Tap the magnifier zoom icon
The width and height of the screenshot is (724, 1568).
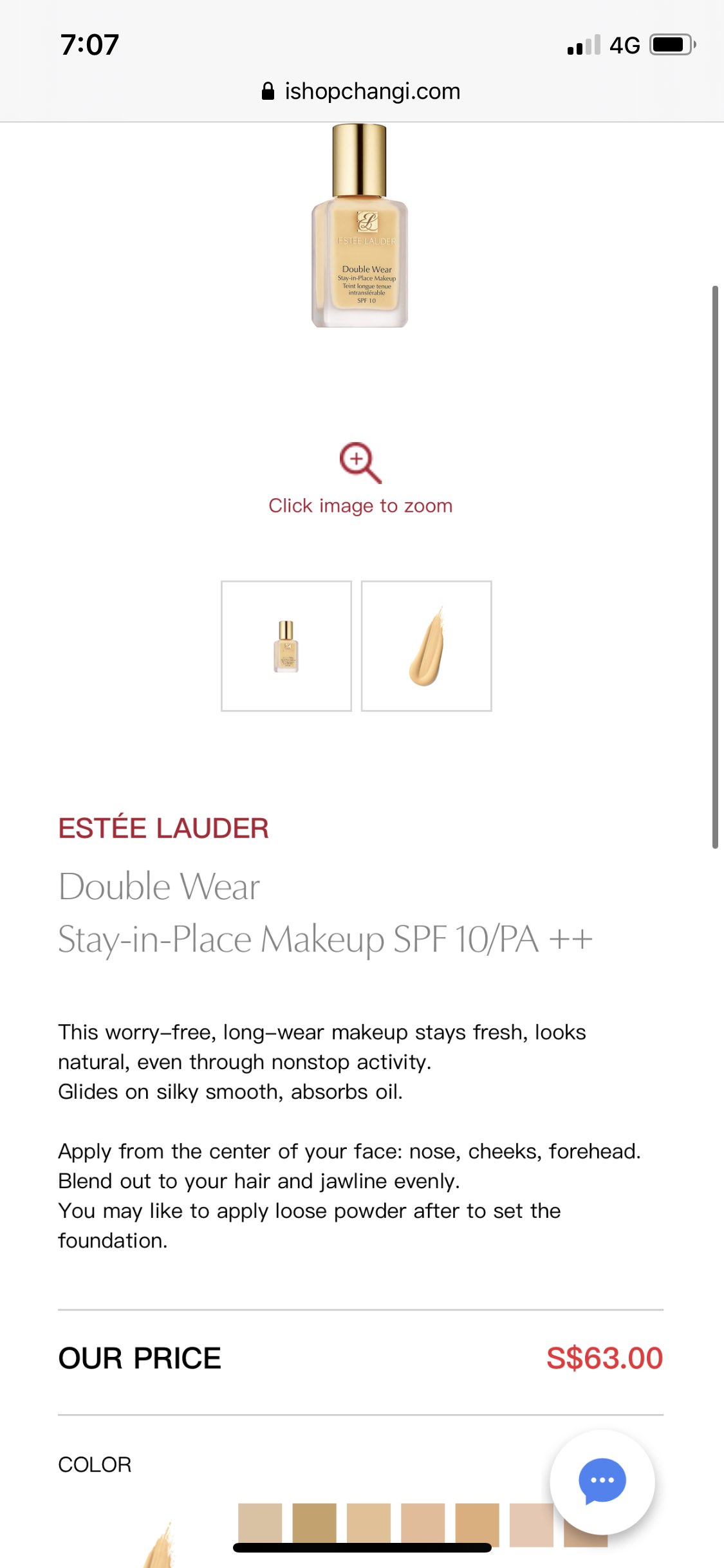pyautogui.click(x=360, y=462)
